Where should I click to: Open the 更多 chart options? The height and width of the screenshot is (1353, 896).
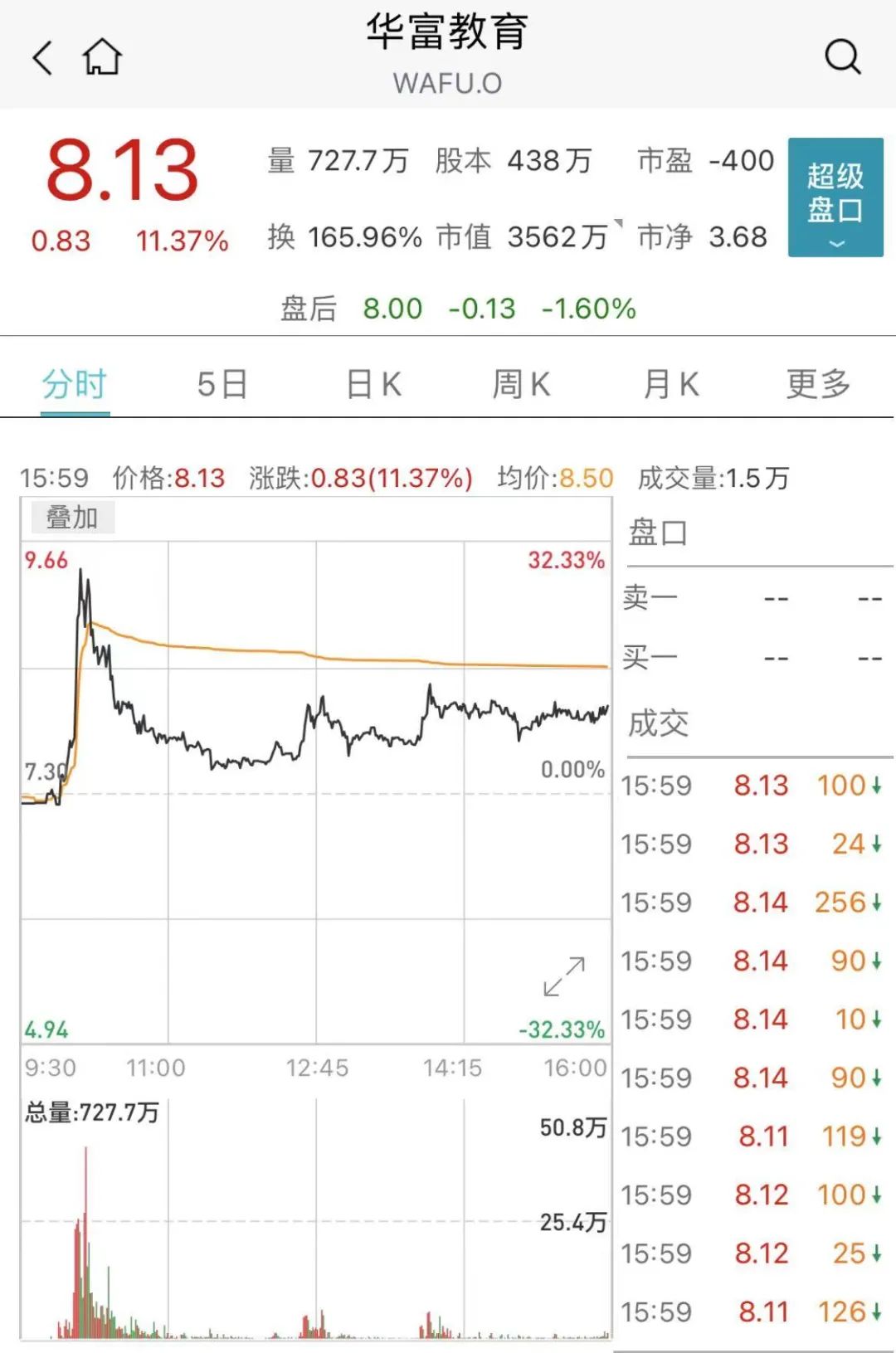pyautogui.click(x=818, y=385)
